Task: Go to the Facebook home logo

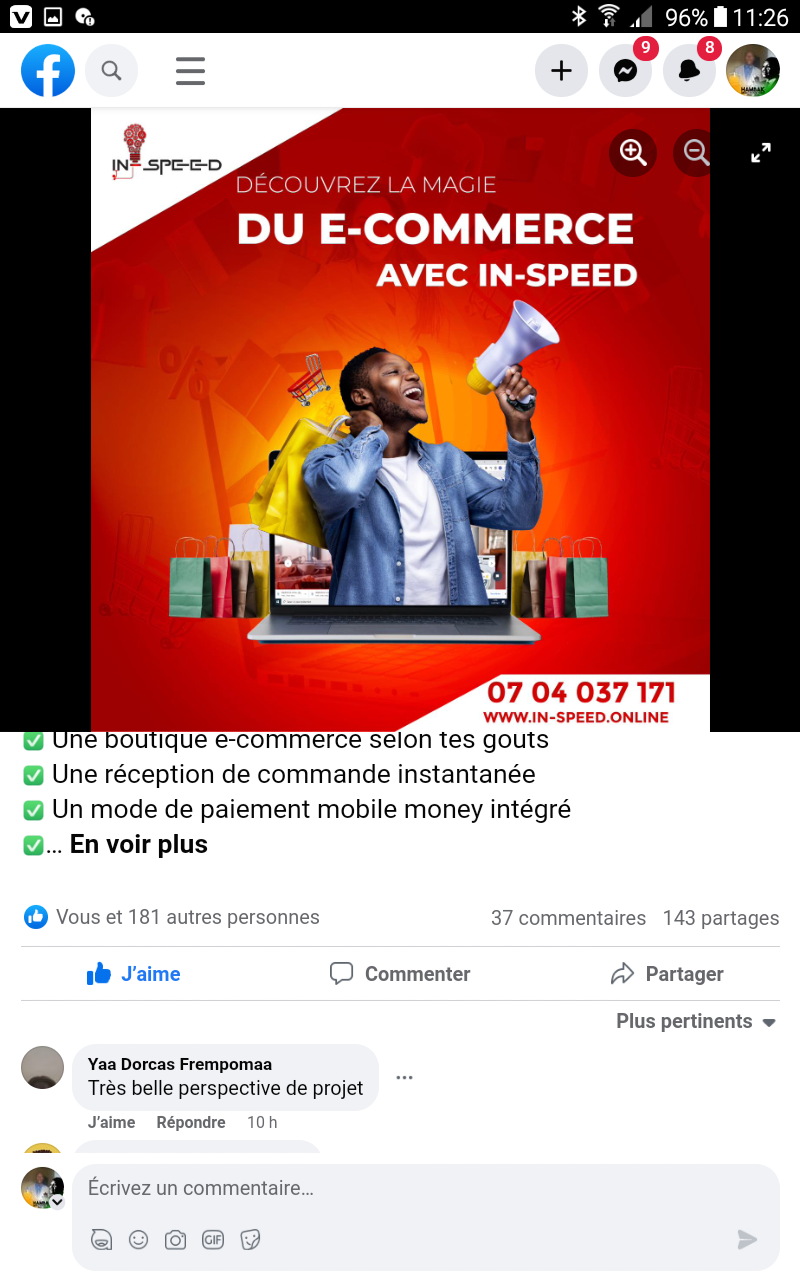Action: (48, 71)
